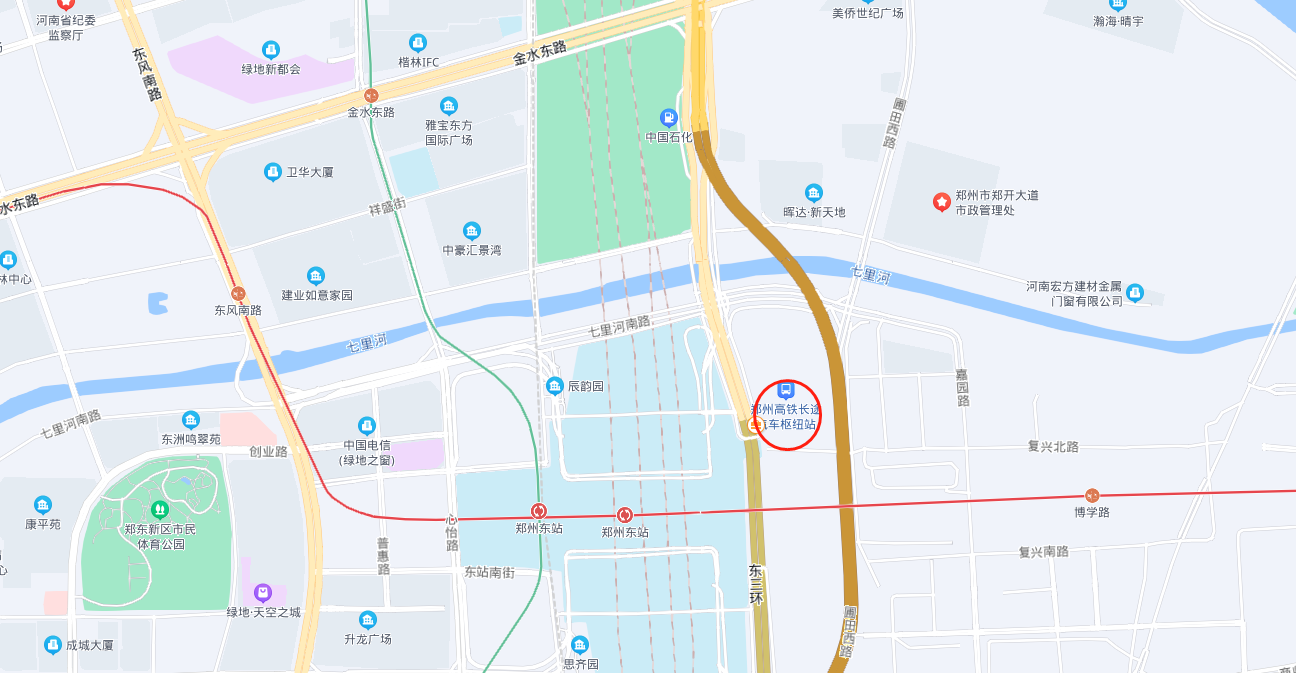Select the 河南宏方建材金属门窗有限公司 marker

click(1134, 293)
